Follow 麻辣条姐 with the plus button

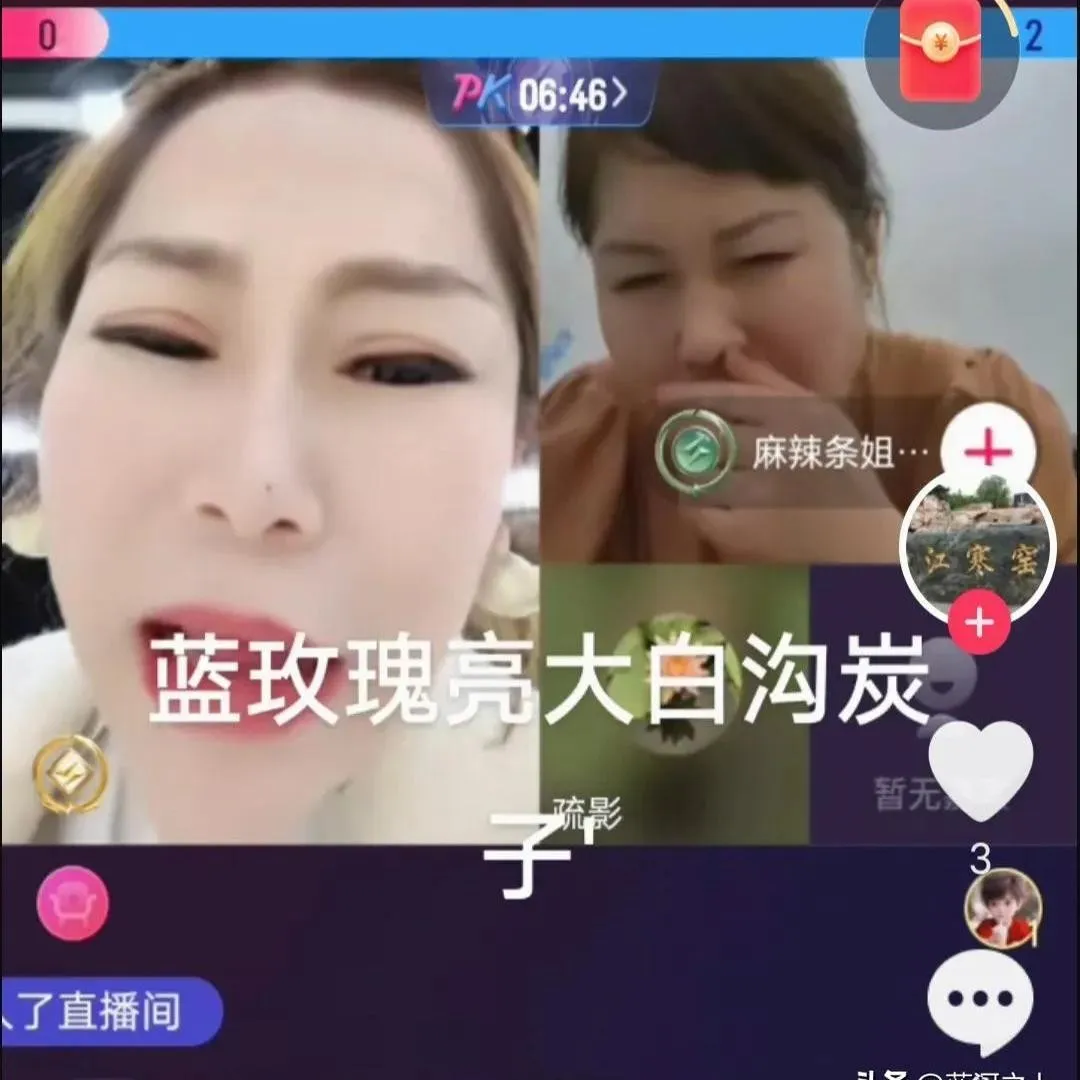(x=989, y=451)
